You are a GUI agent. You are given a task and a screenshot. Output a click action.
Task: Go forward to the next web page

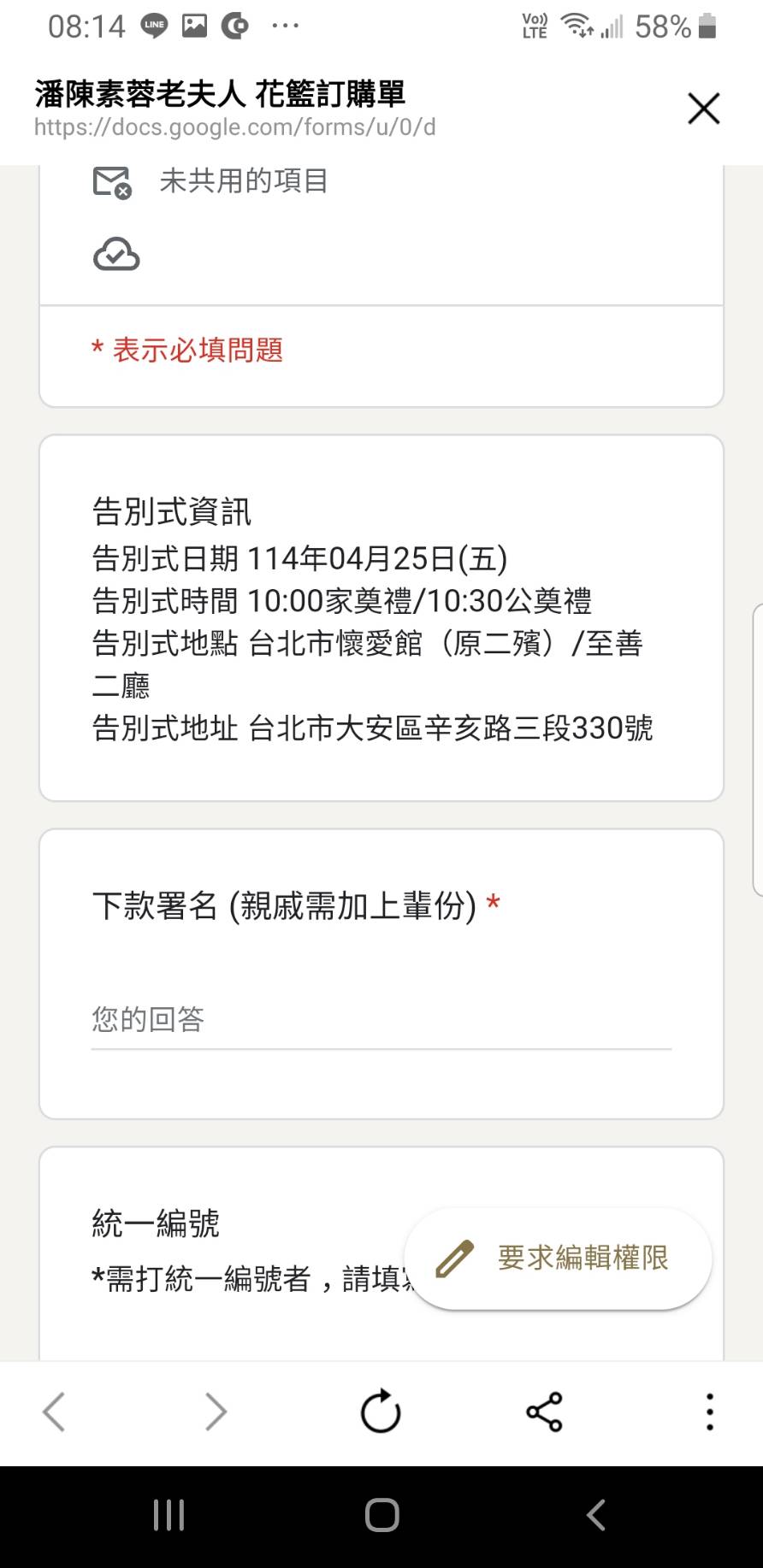(216, 1412)
